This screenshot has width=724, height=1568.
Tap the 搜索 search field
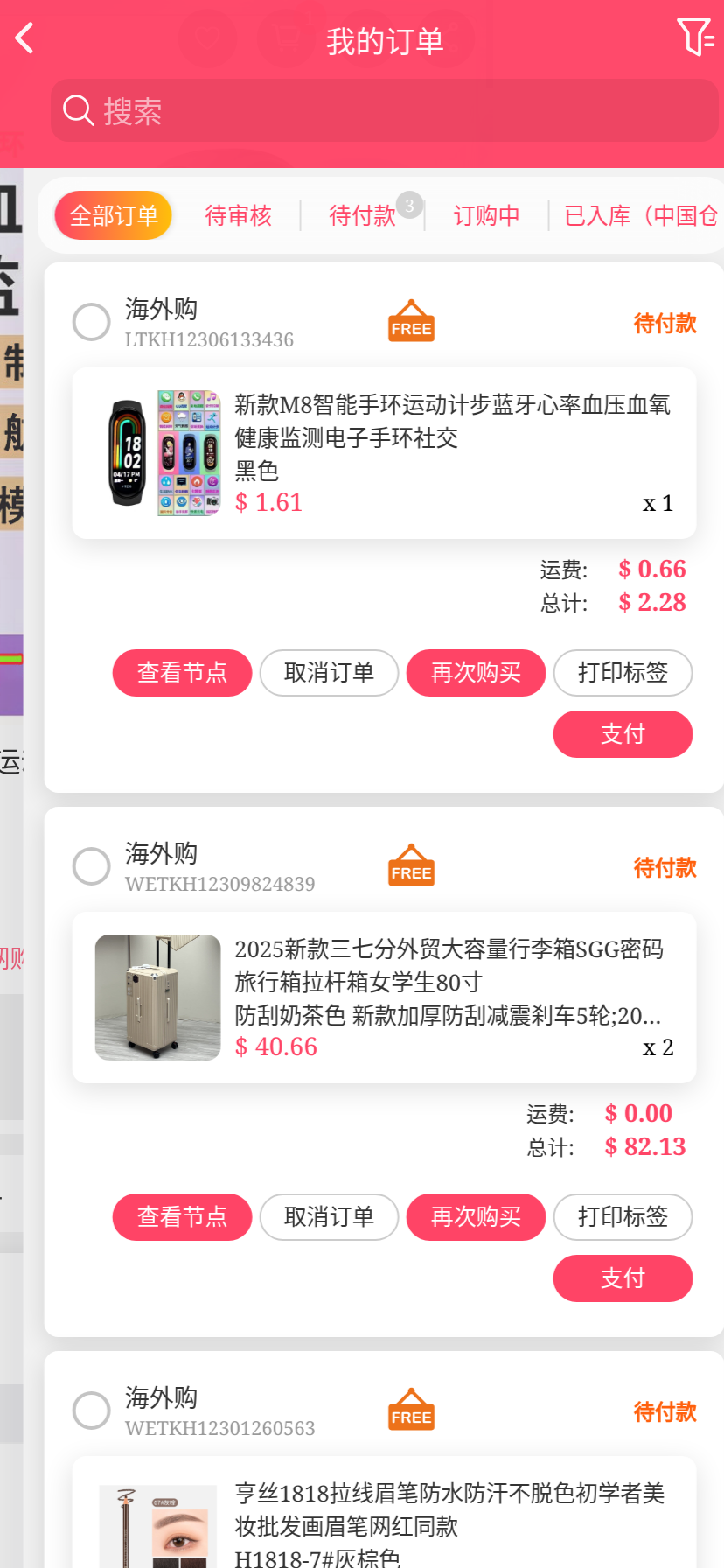click(385, 110)
